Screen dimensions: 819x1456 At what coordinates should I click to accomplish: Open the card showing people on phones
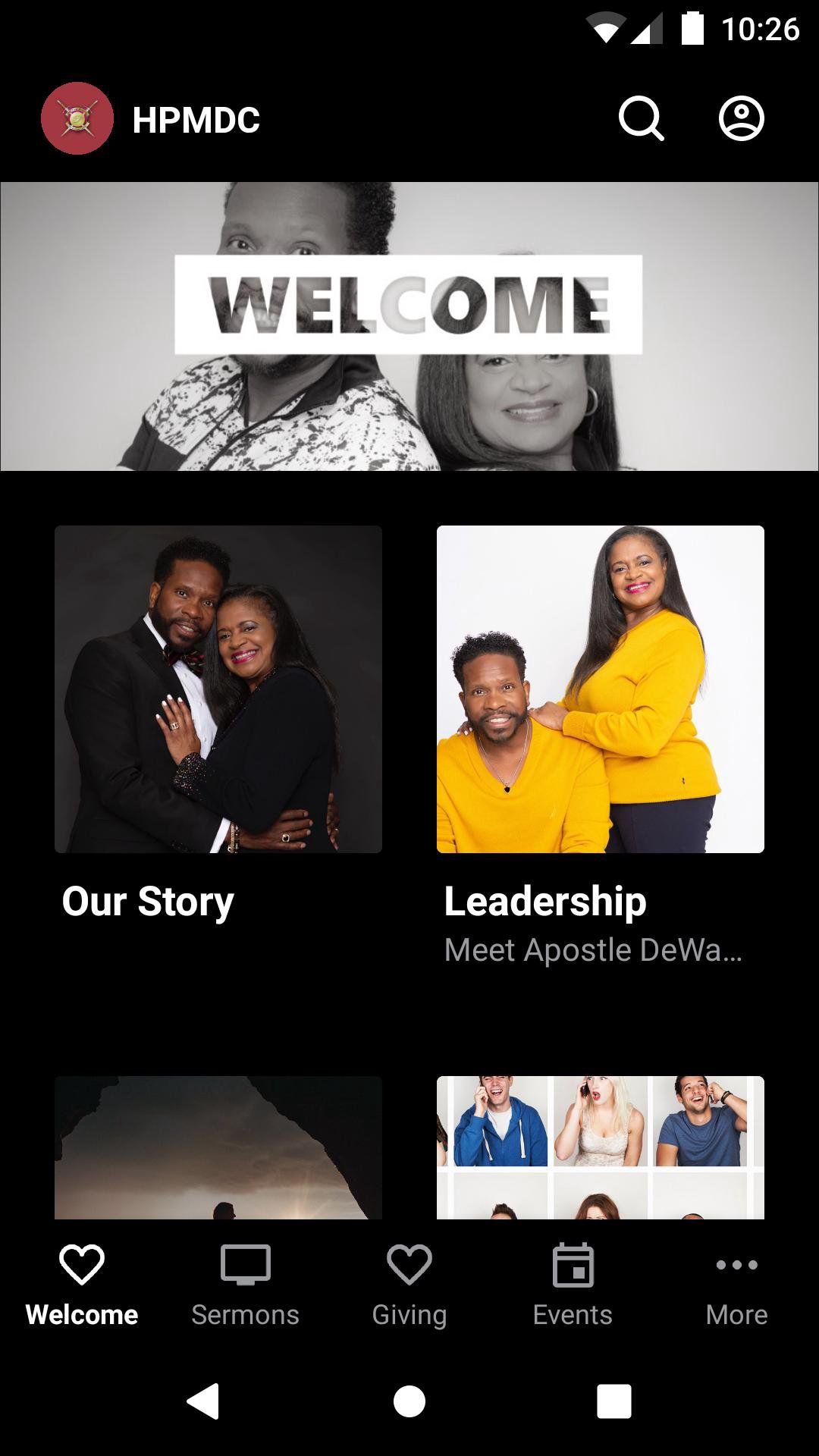[601, 1147]
